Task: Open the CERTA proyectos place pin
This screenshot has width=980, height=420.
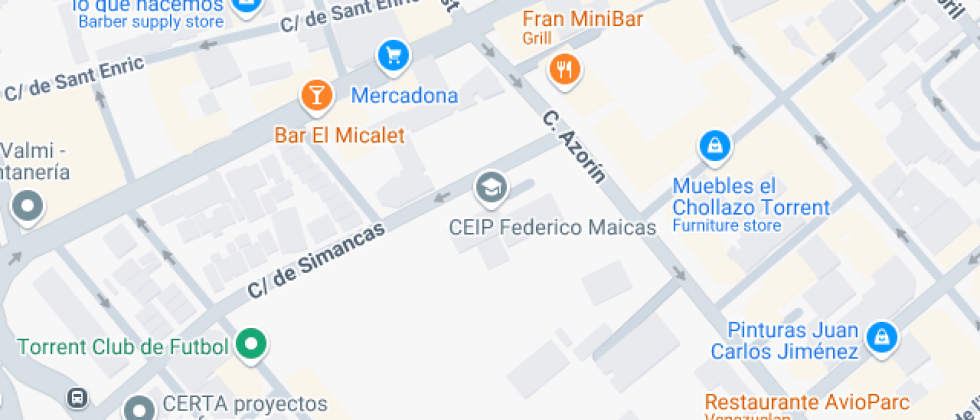Action: tap(140, 409)
